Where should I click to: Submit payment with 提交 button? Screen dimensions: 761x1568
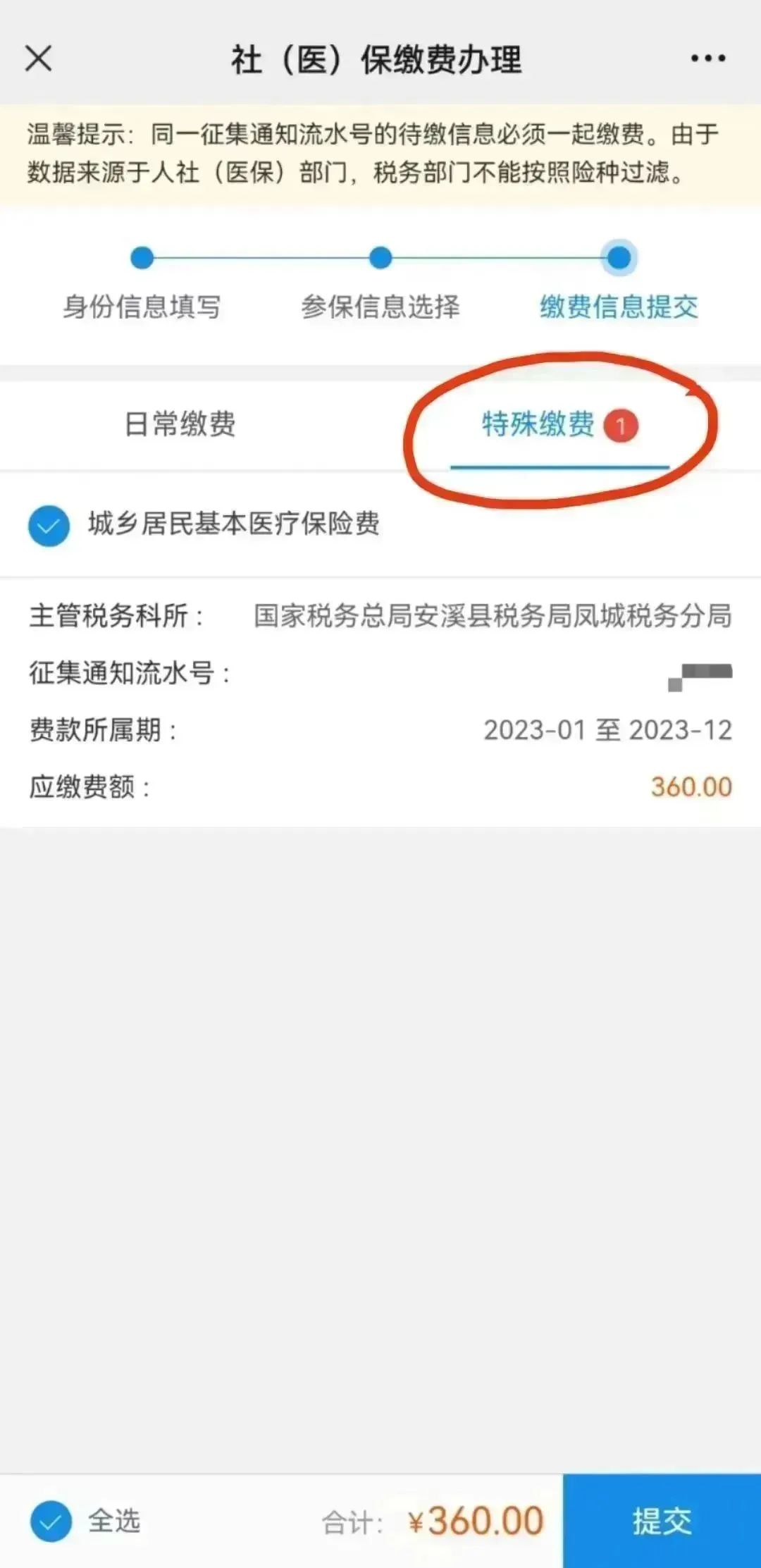(662, 1520)
